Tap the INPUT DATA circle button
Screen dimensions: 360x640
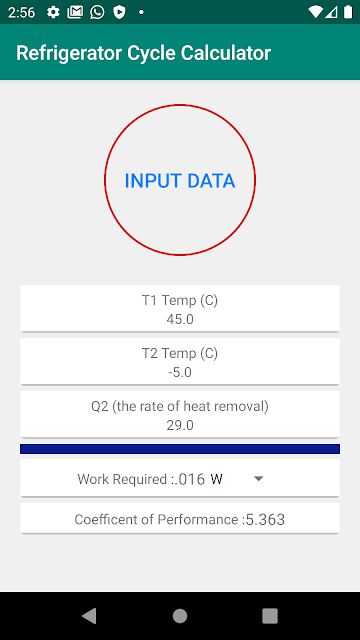180,180
